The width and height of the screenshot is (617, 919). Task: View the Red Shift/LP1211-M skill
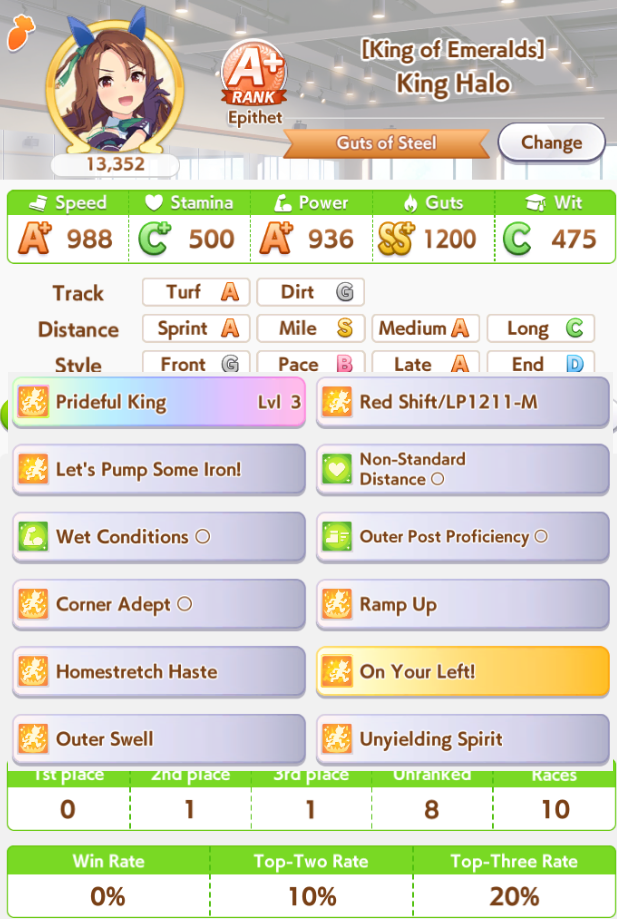pos(462,403)
